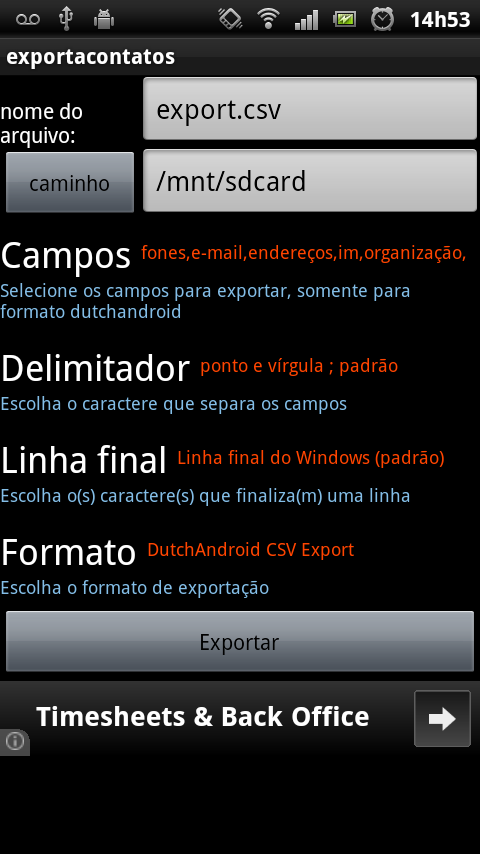Tap the caminho button
The height and width of the screenshot is (854, 480).
click(70, 182)
